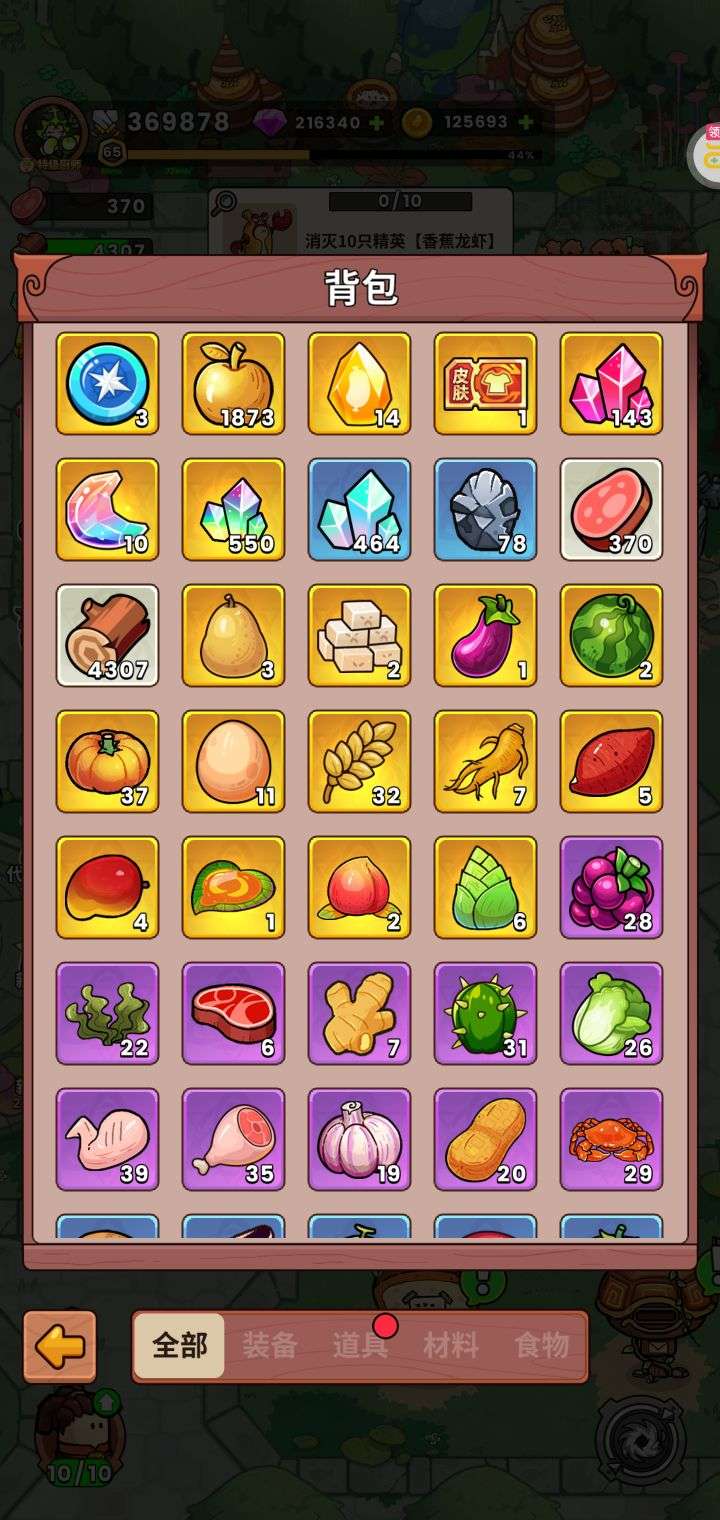Select the 材料 tab
The width and height of the screenshot is (720, 1520).
[450, 1346]
